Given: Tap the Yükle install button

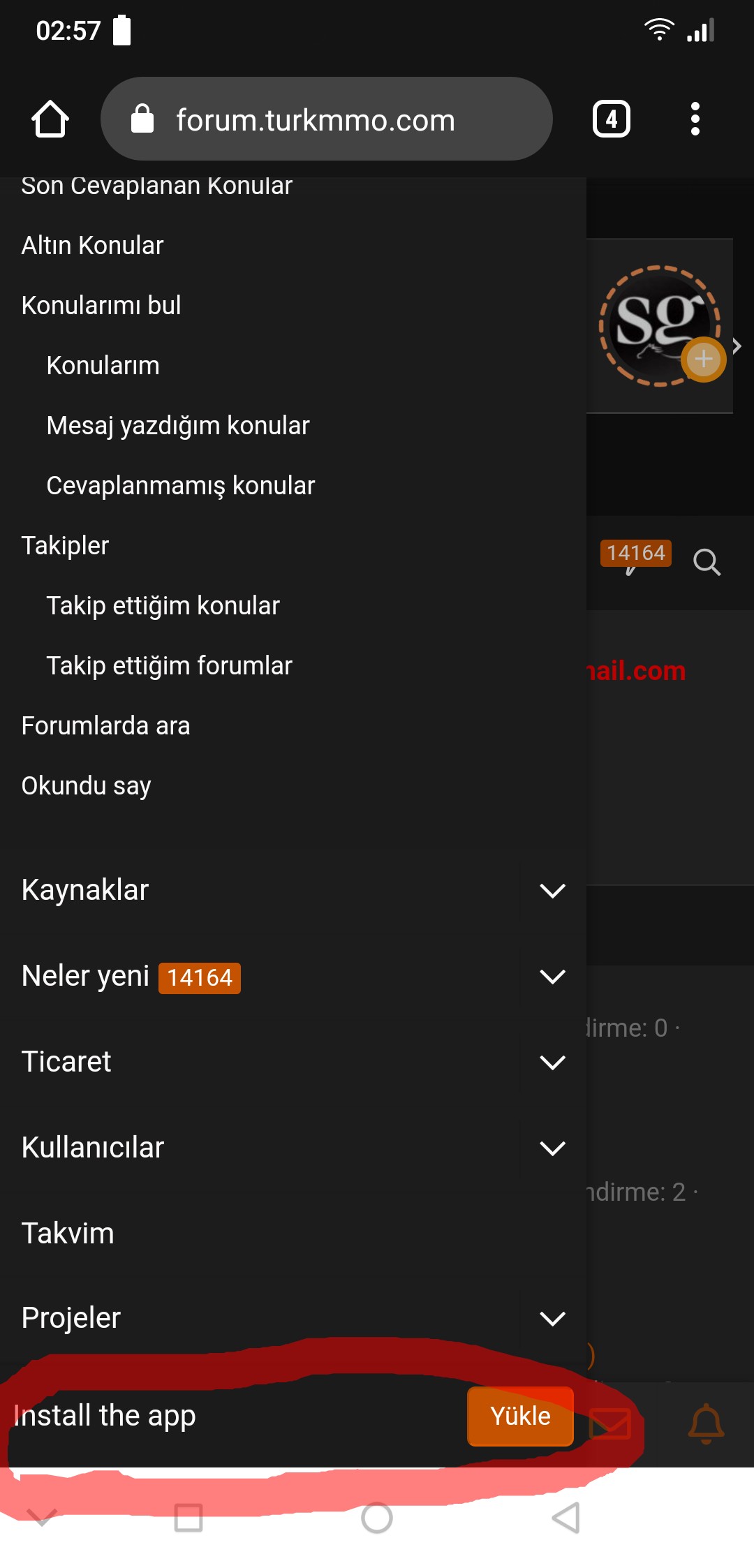Looking at the screenshot, I should click(520, 1416).
